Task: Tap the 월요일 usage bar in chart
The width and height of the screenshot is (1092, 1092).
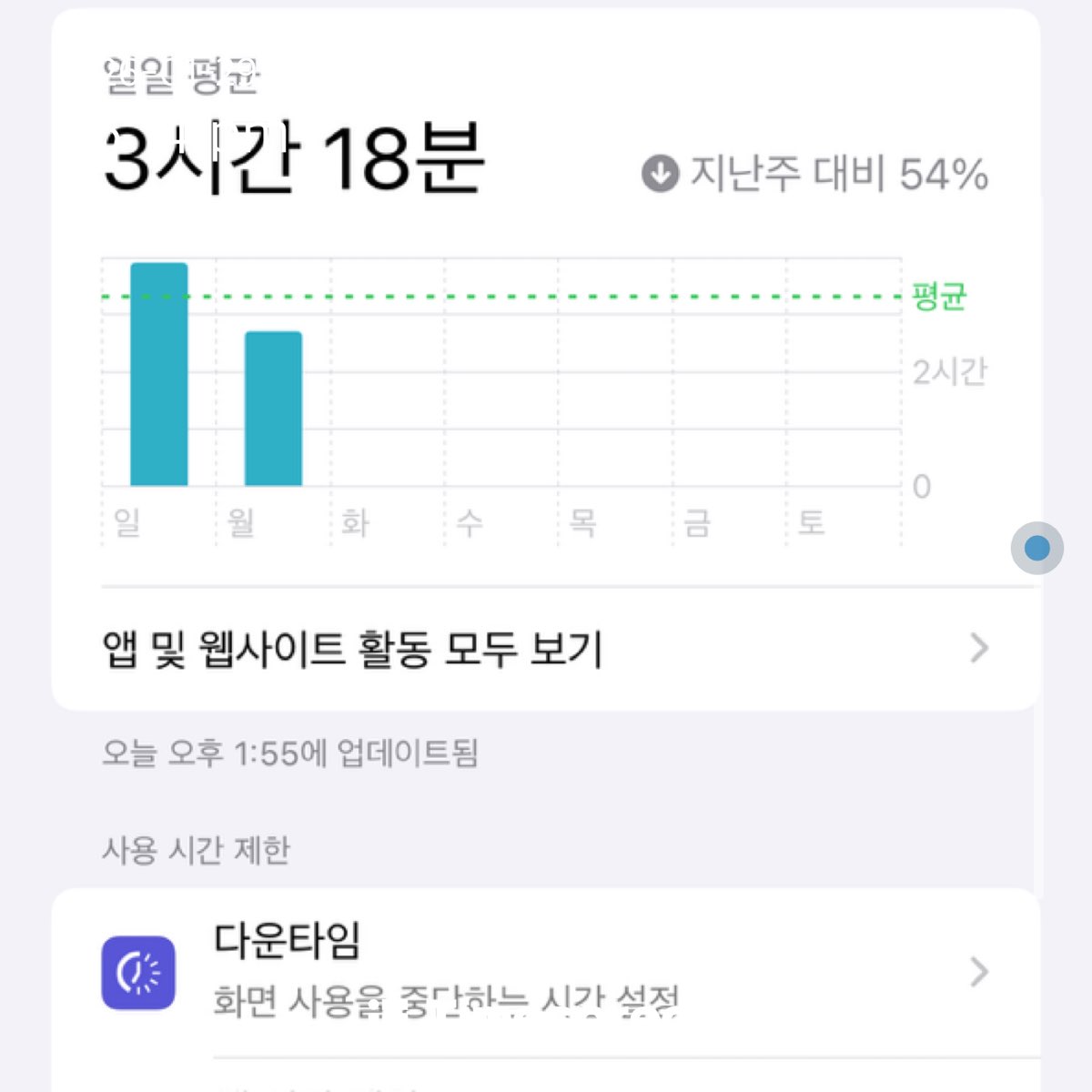Action: (x=273, y=409)
